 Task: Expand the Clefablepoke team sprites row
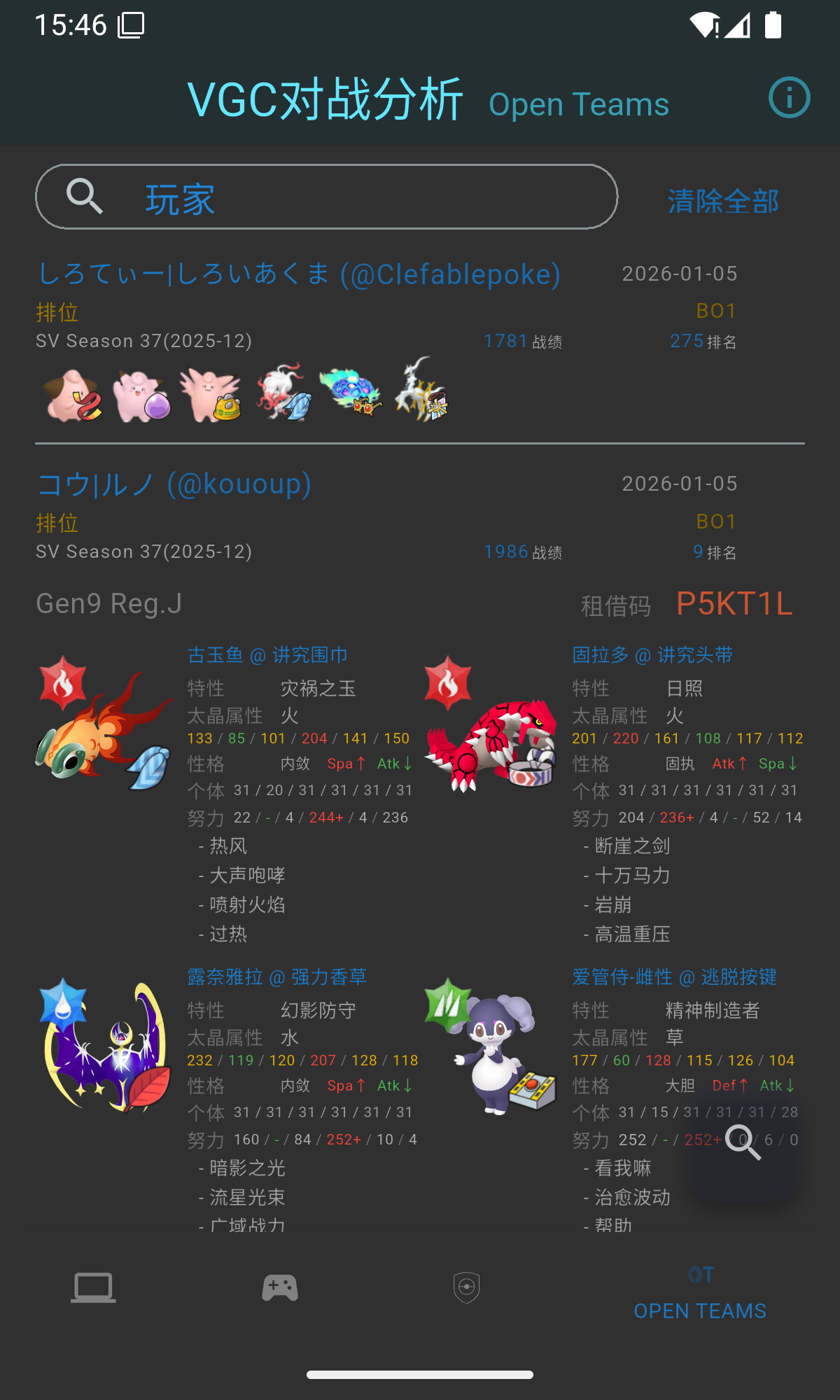pyautogui.click(x=245, y=393)
